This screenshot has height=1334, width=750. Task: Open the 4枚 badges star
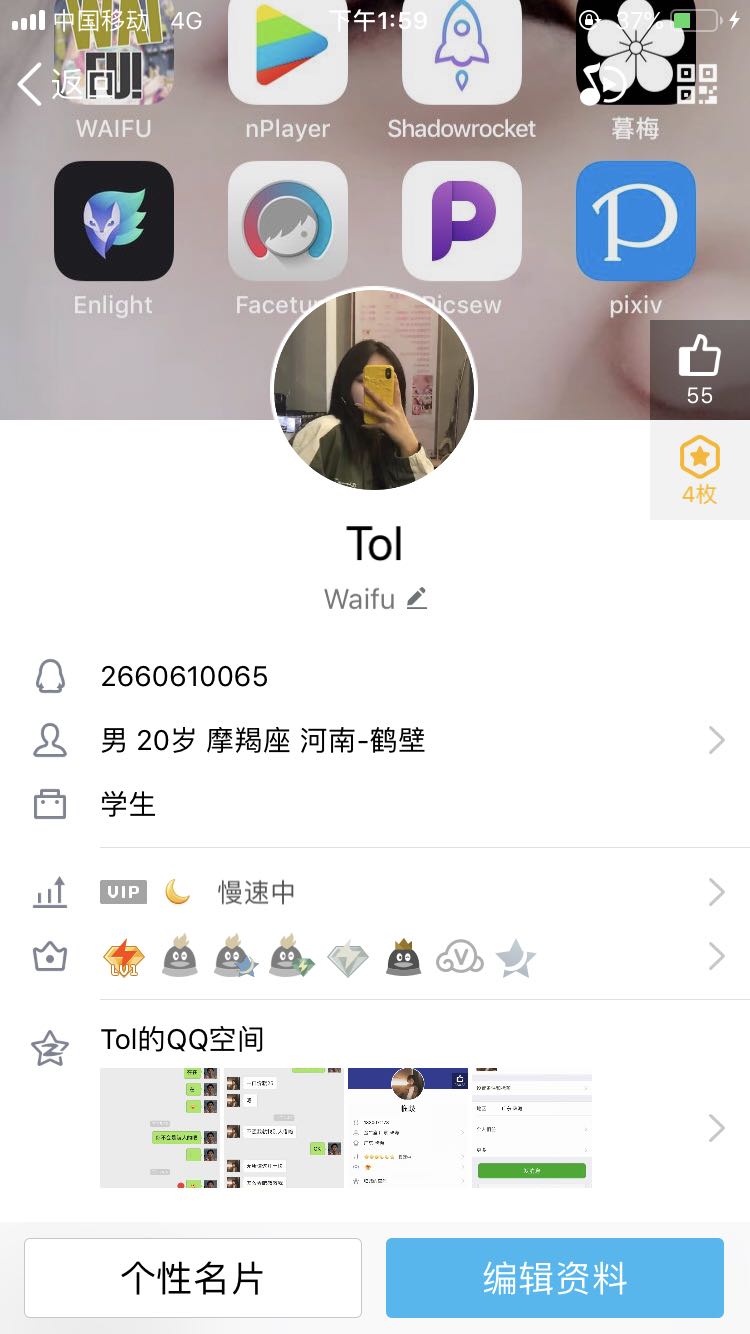[x=699, y=470]
